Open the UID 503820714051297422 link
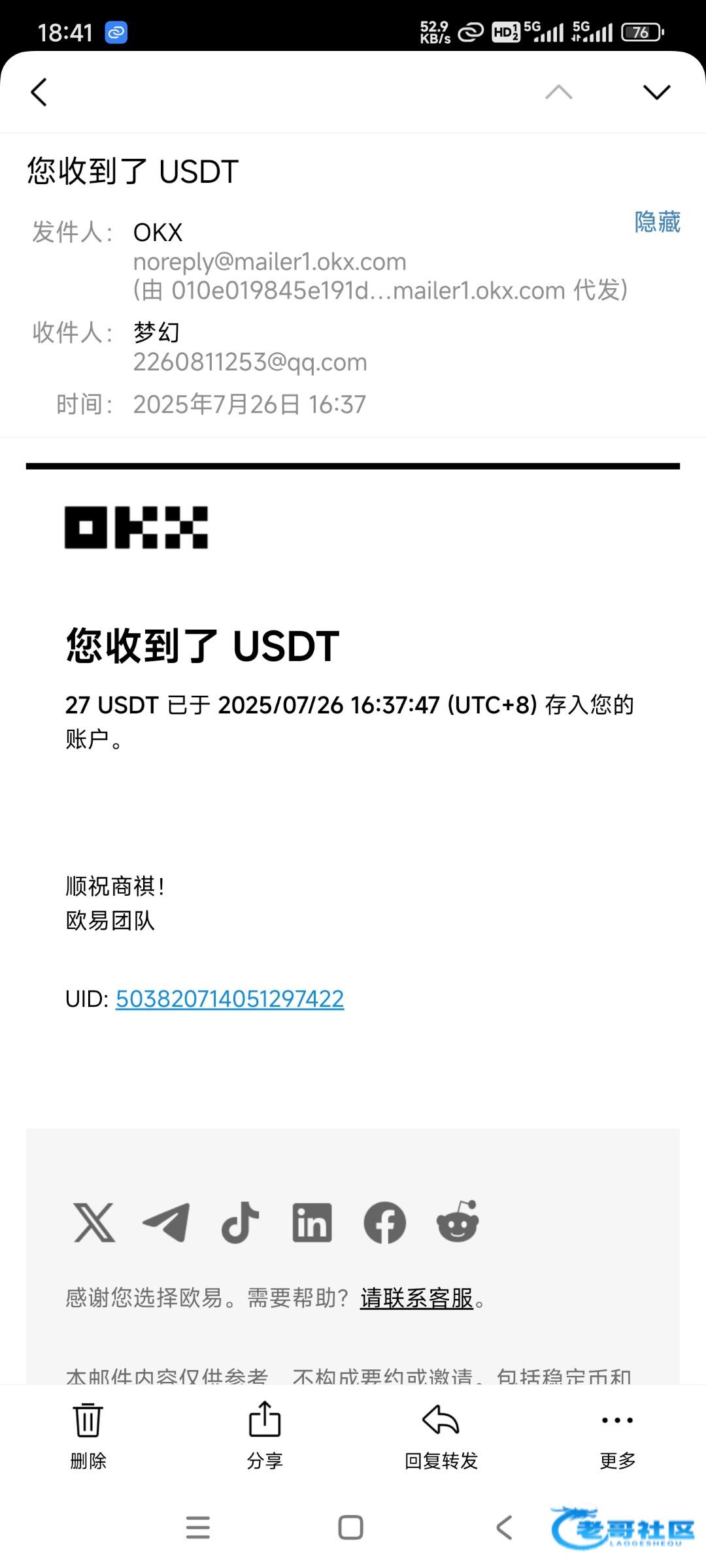Screen dimensions: 706x1568 229,999
